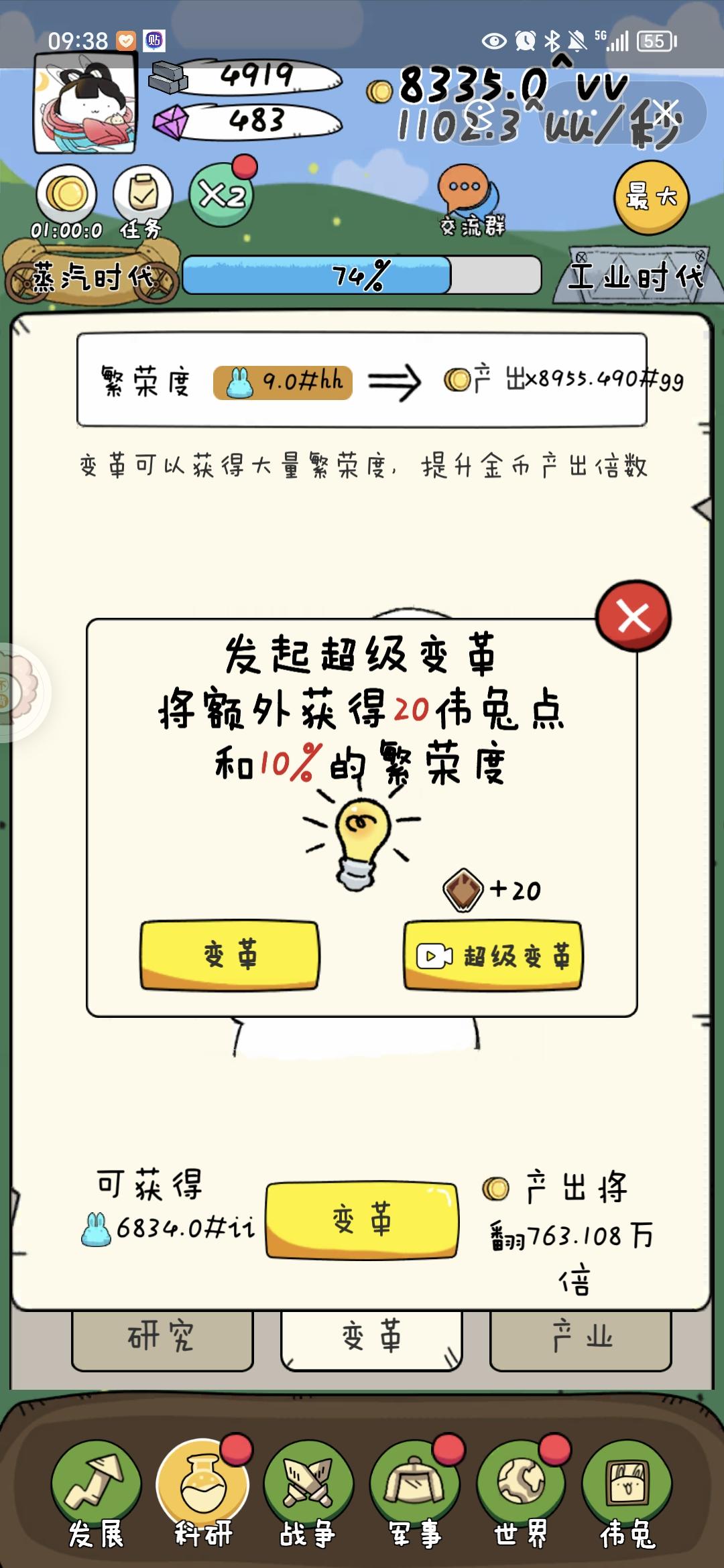Open the 产业 tab

tap(580, 1333)
